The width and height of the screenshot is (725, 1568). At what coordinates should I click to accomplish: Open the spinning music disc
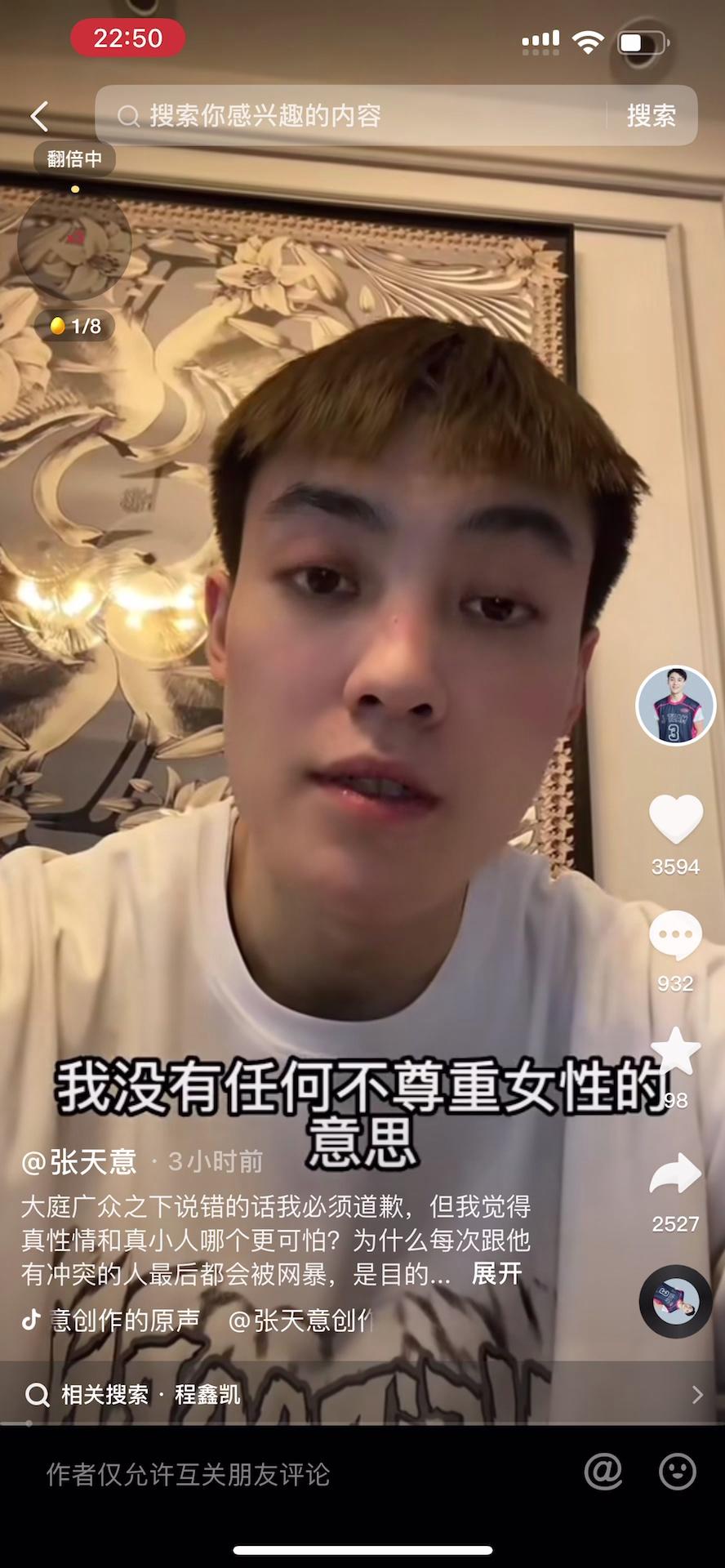point(675,1301)
